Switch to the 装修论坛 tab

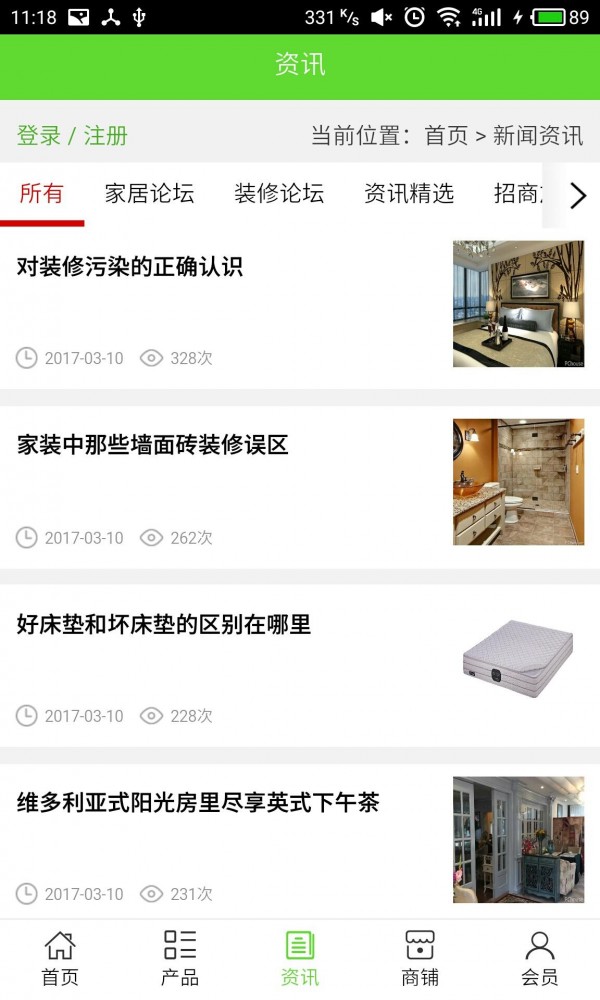tap(279, 194)
